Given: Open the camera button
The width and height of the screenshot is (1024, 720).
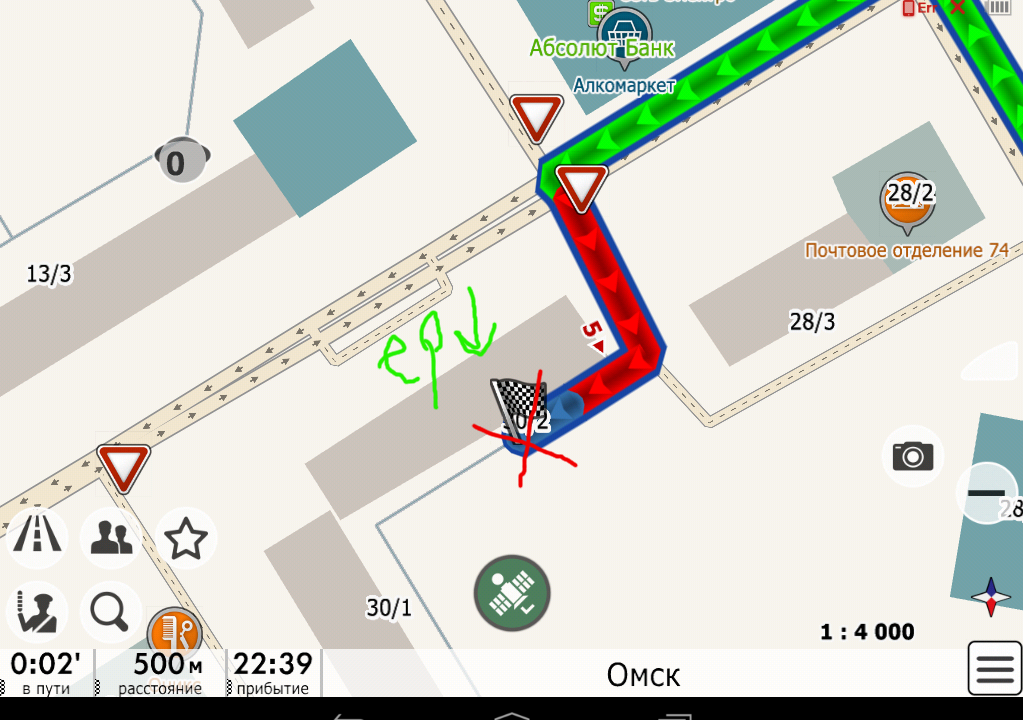Looking at the screenshot, I should (912, 456).
